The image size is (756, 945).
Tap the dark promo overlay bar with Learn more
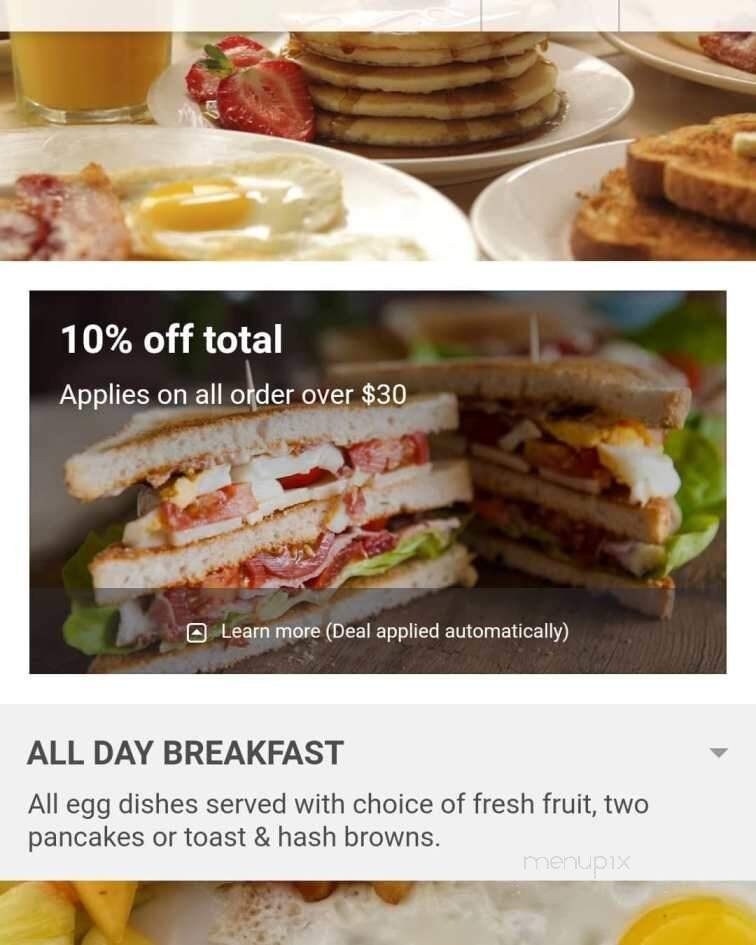click(378, 631)
